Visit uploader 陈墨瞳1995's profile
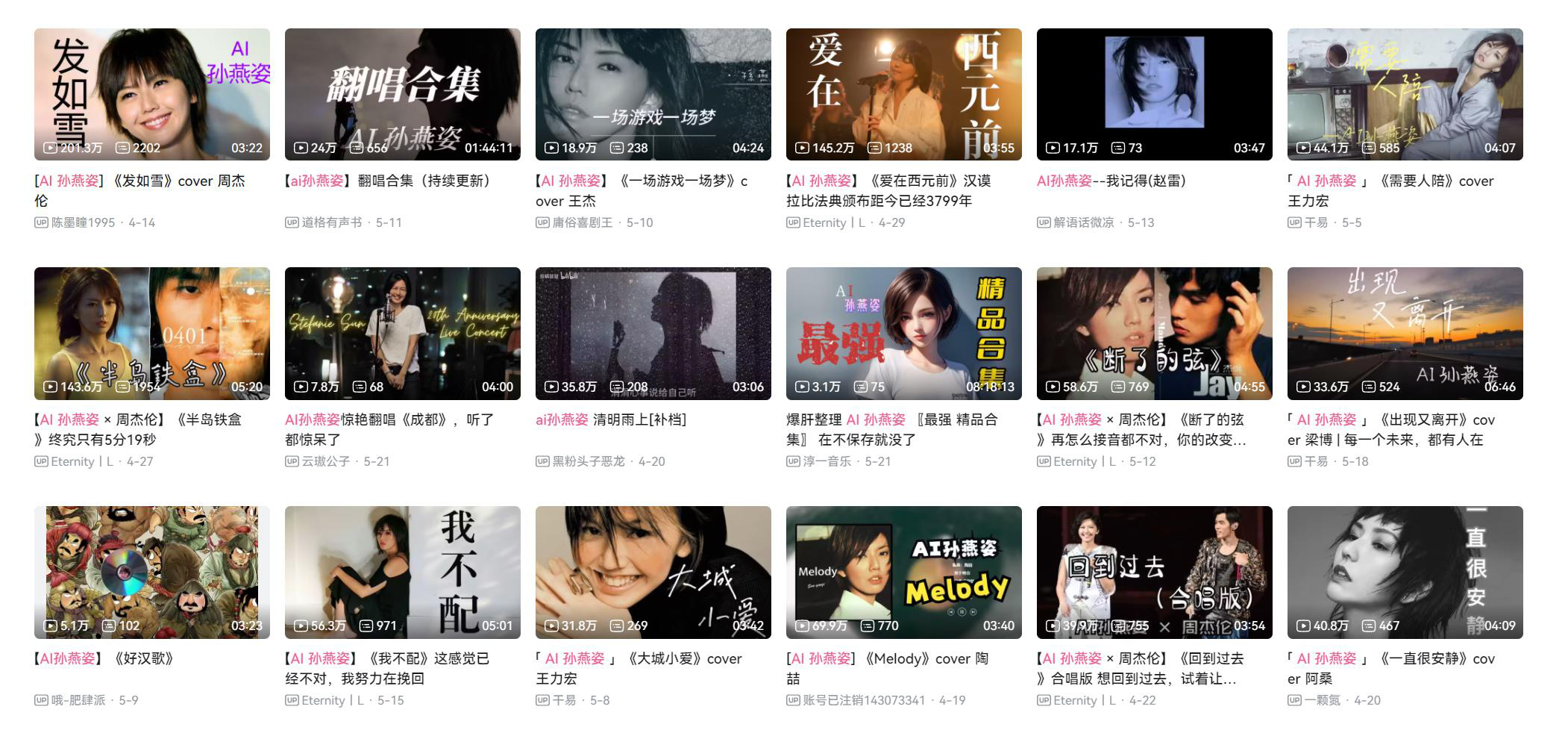 tap(83, 222)
